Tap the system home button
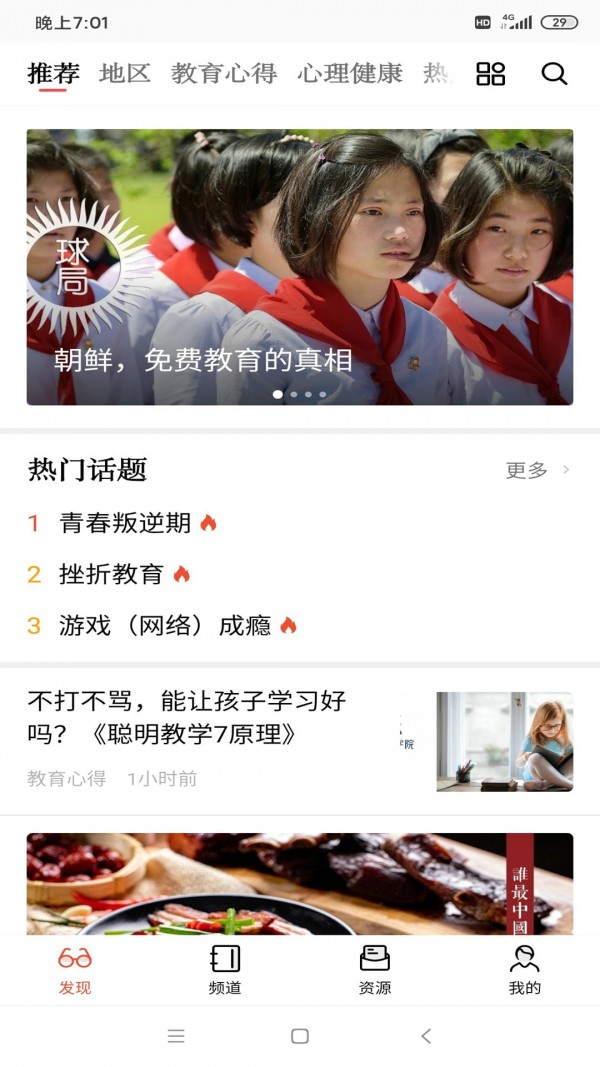 300,1036
